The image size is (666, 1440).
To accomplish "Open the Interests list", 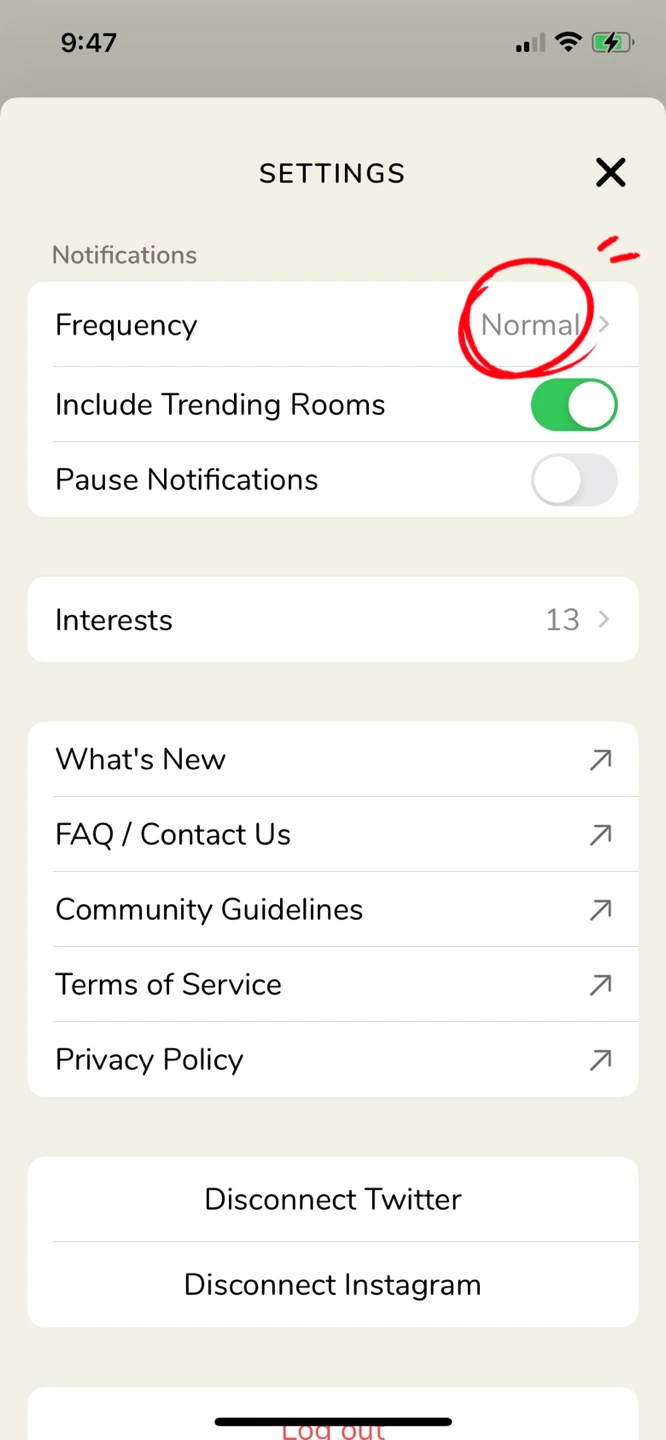I will click(x=332, y=620).
